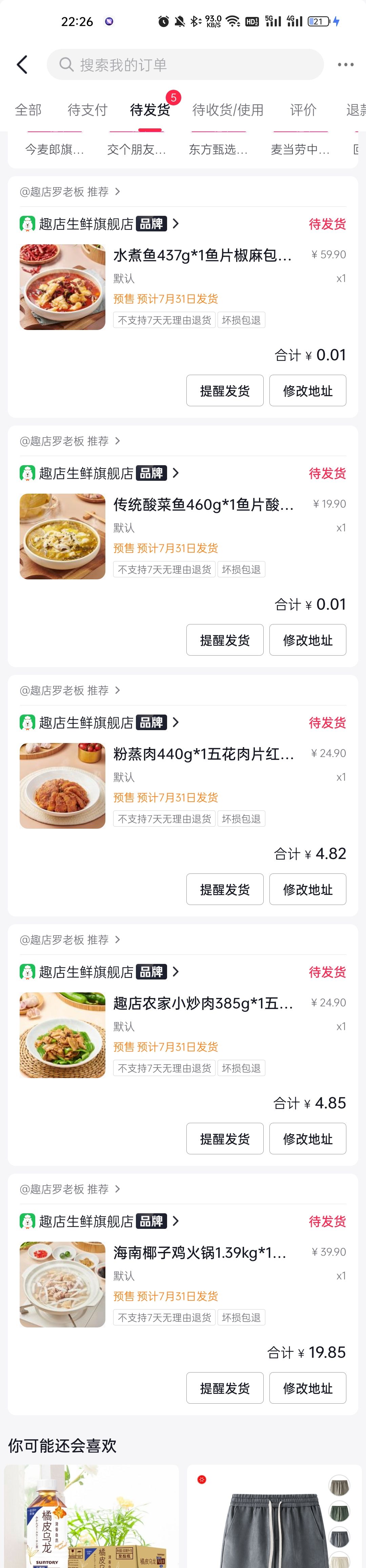Viewport: 366px width, 1568px height.
Task: View the recommended grey shorts product
Action: [272, 1515]
